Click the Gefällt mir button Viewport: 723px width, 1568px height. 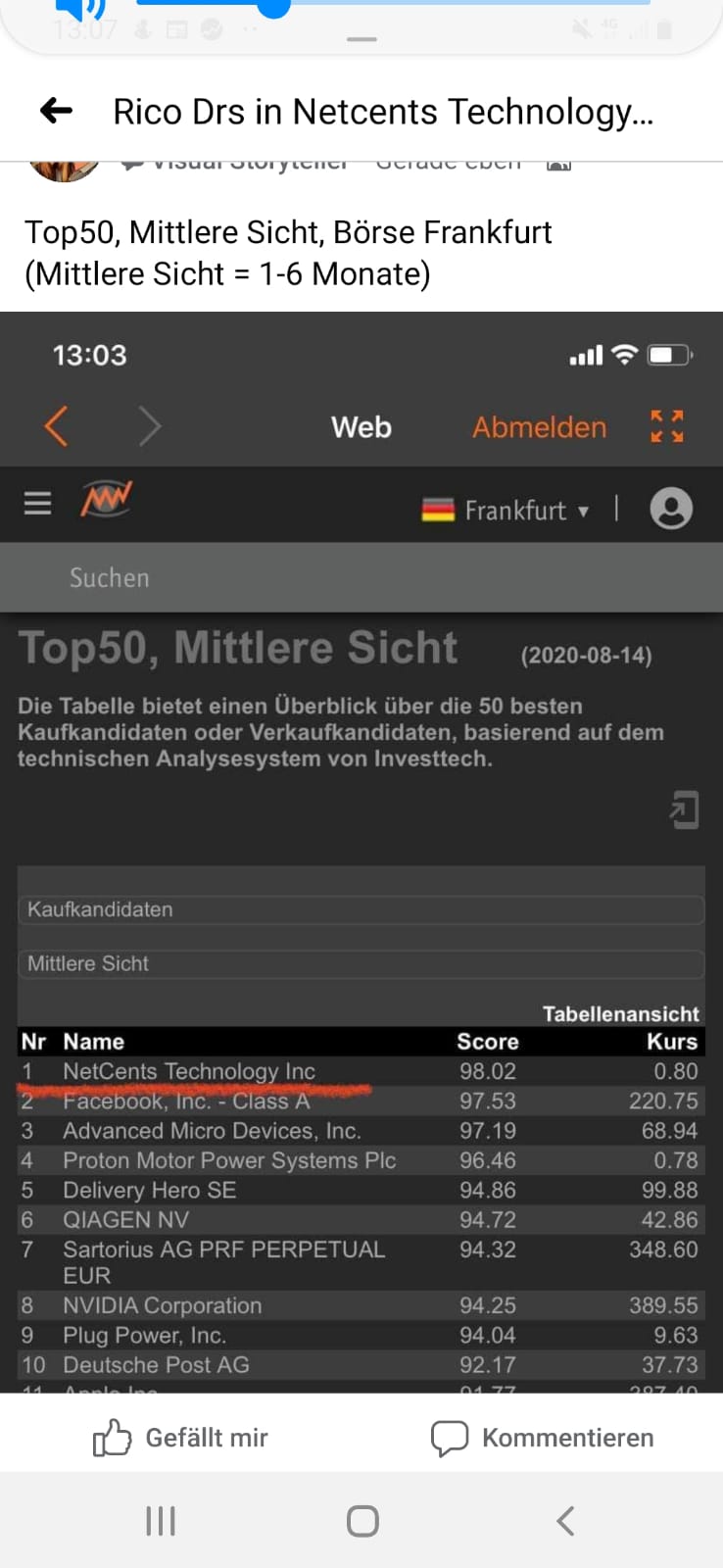click(206, 1437)
